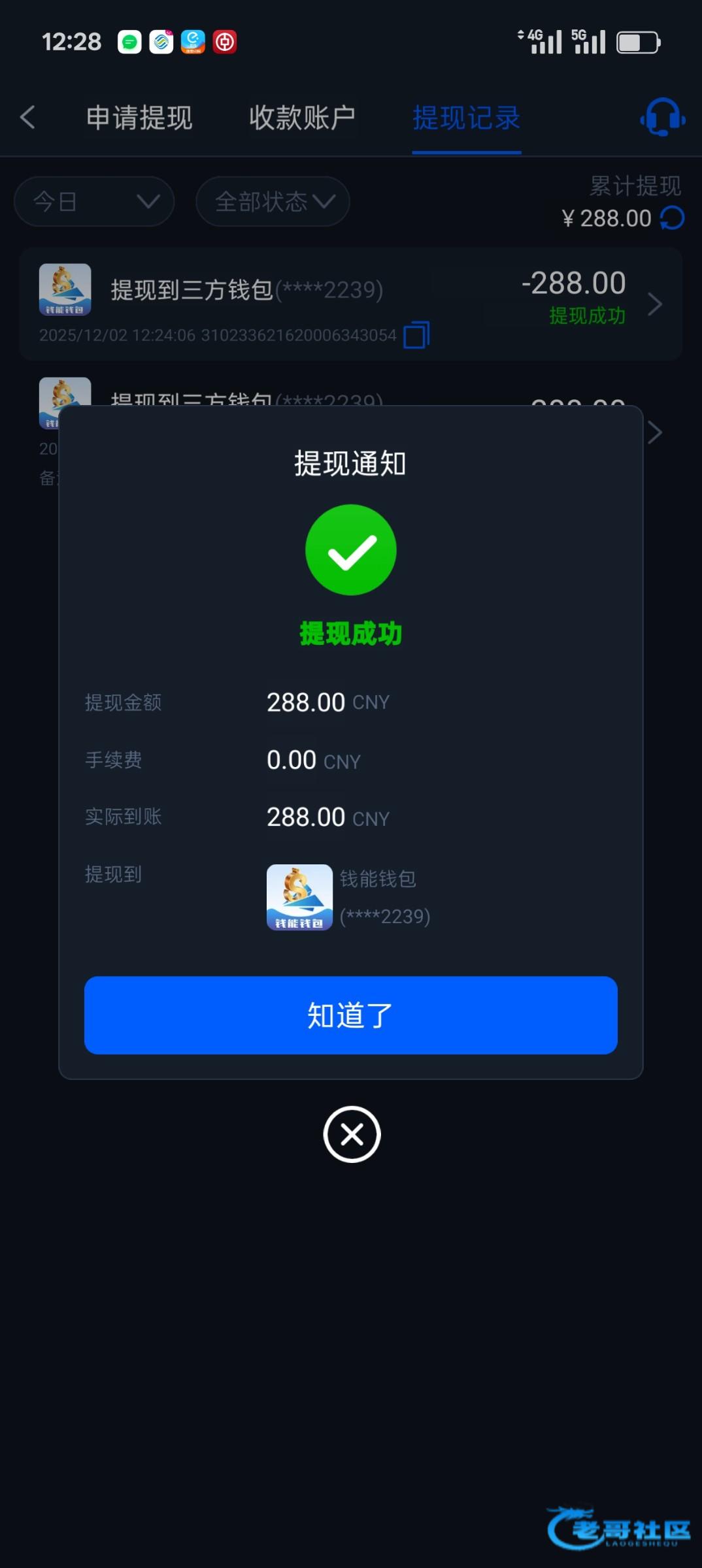Select the 提现记录 tab
This screenshot has height=1568, width=702.
click(x=466, y=118)
